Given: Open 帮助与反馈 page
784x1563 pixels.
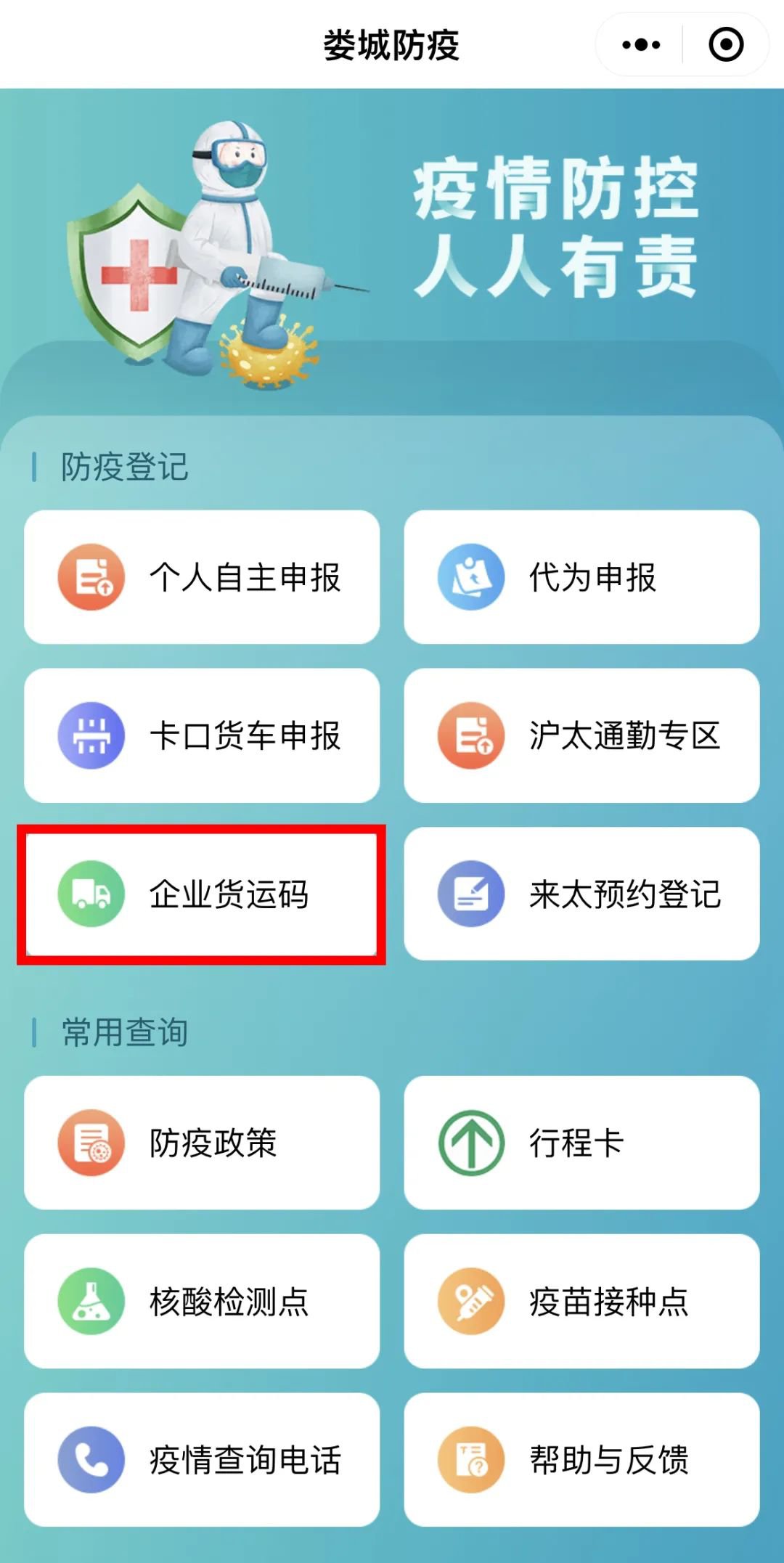Looking at the screenshot, I should 581,1459.
